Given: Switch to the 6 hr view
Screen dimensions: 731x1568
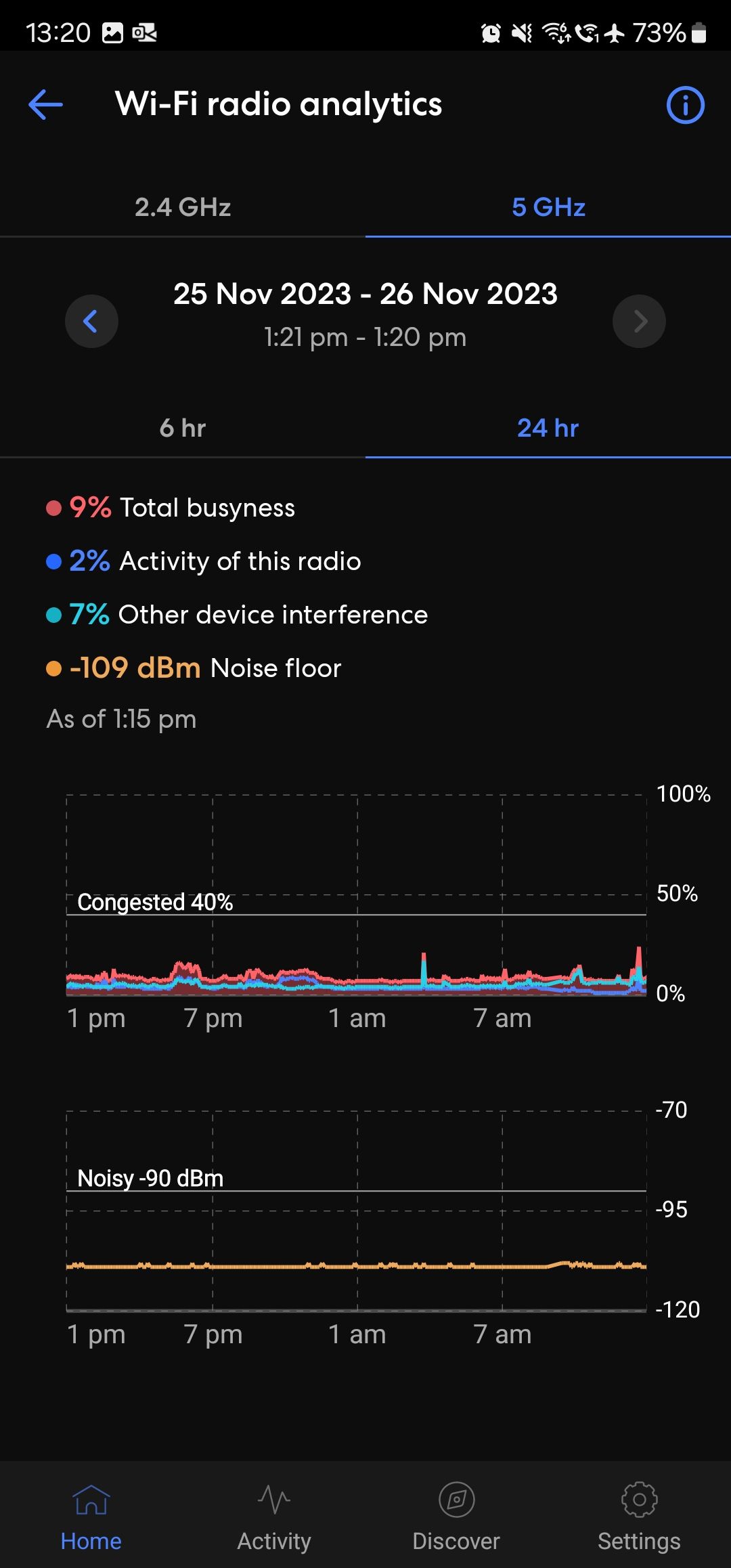Looking at the screenshot, I should 183,428.
